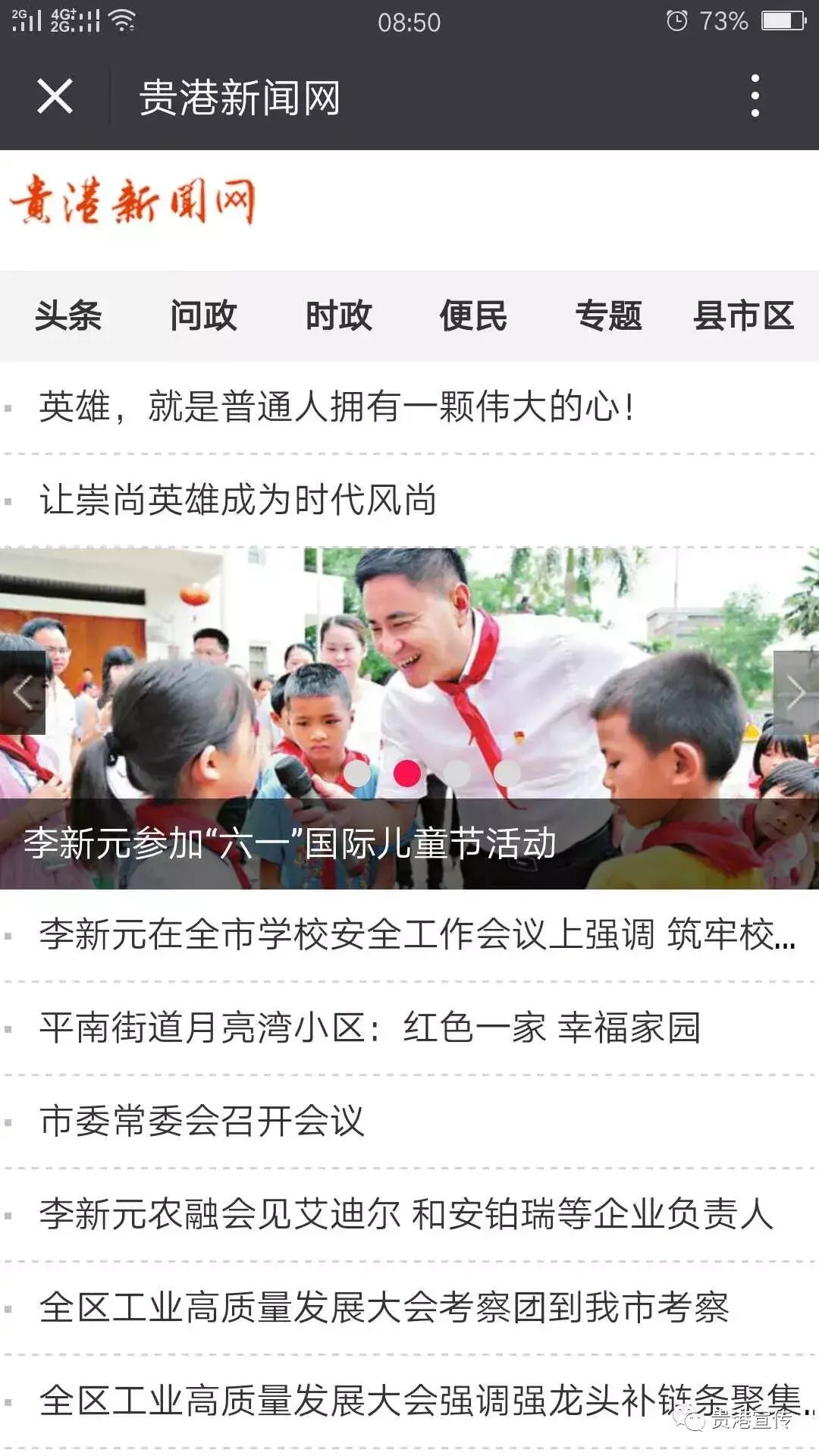Open 李新元农融会见艾迪尔 article

[x=406, y=1215]
